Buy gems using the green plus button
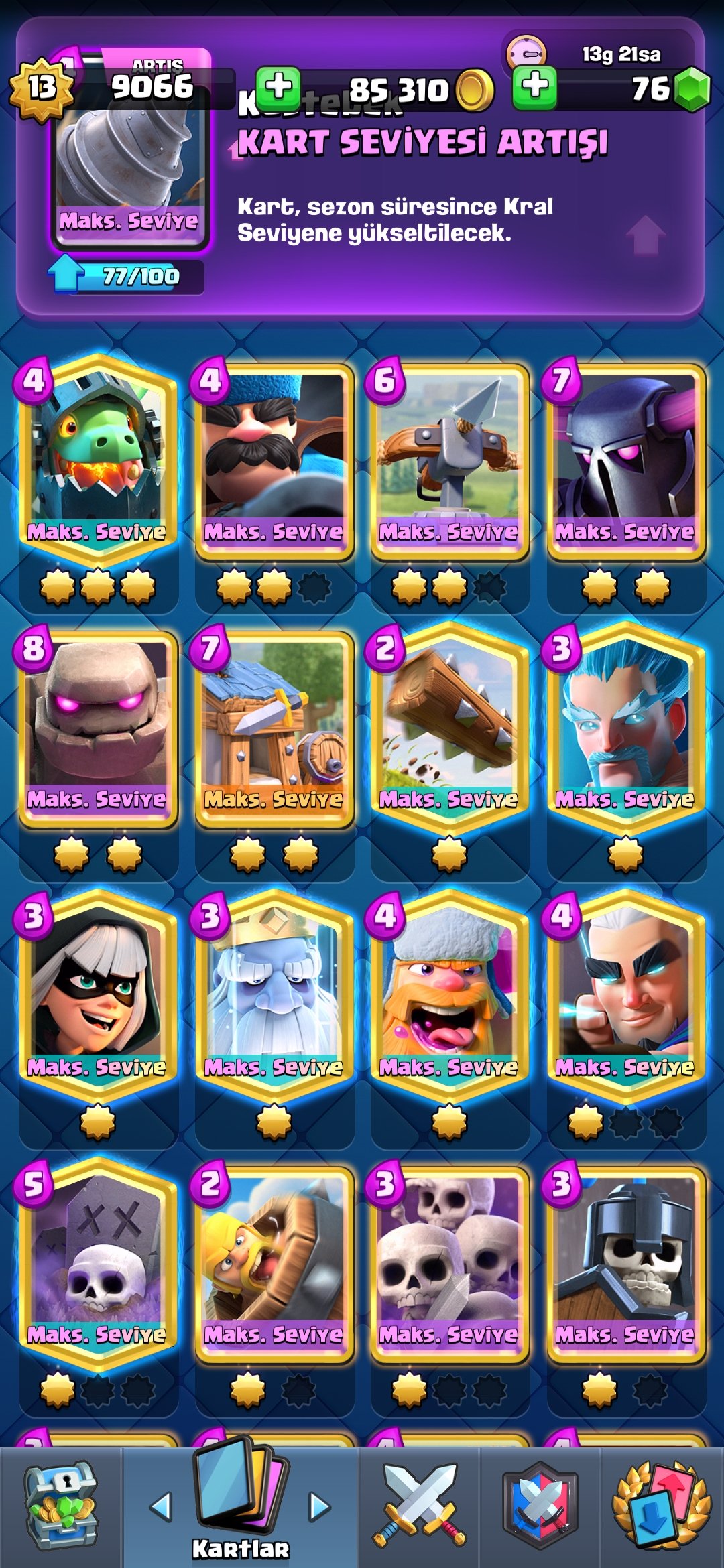Image resolution: width=724 pixels, height=1568 pixels. click(x=534, y=88)
